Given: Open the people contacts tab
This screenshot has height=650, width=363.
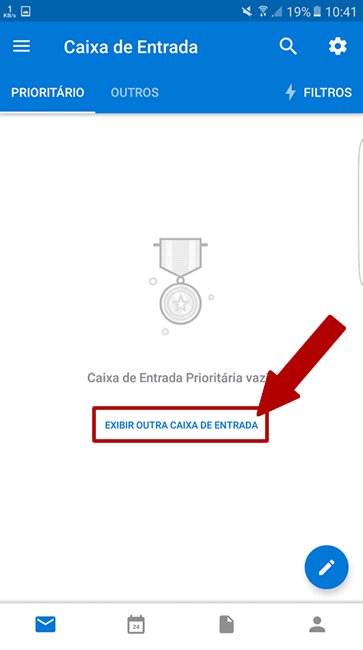Looking at the screenshot, I should [x=317, y=625].
